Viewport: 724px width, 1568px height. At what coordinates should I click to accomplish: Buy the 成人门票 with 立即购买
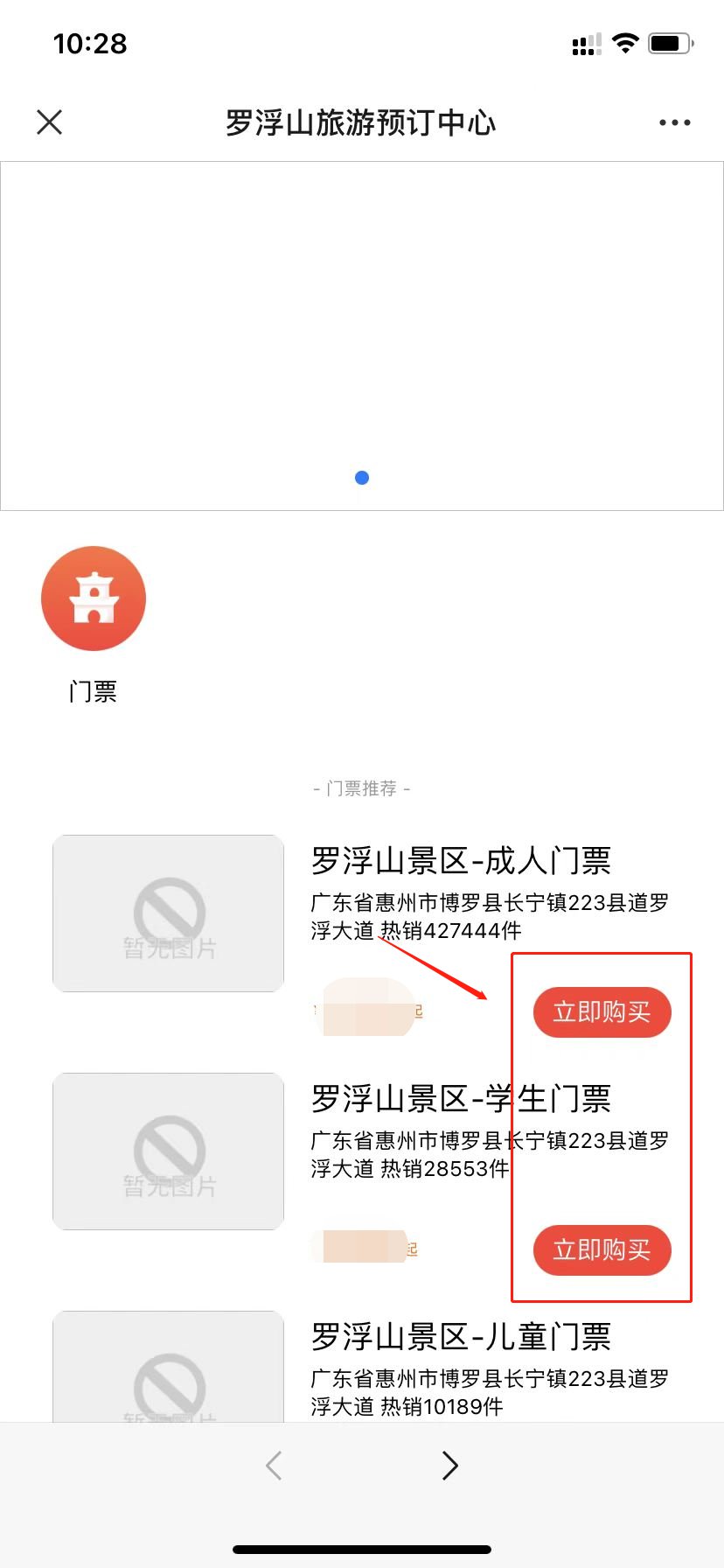pyautogui.click(x=602, y=1012)
